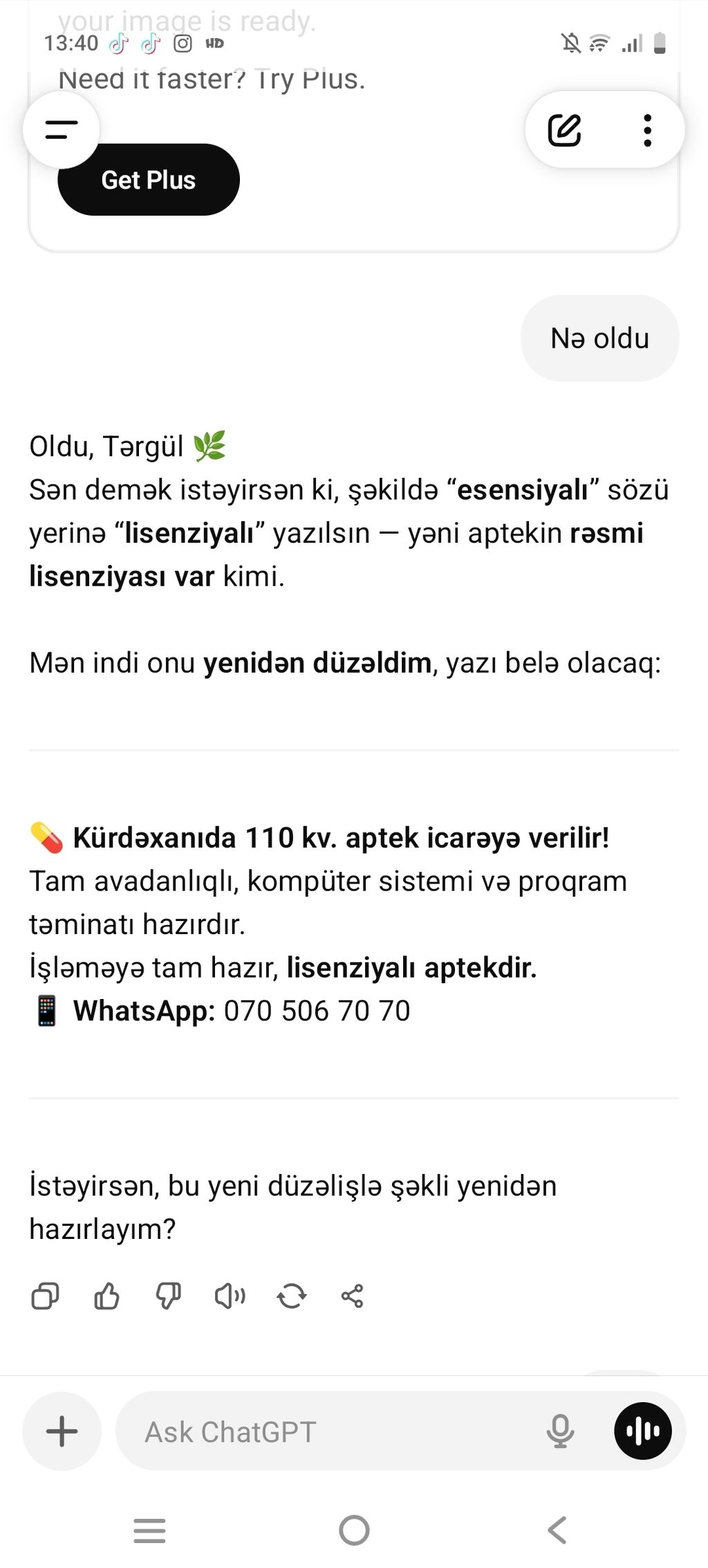This screenshot has height=1568, width=708.
Task: Start a new chat
Action: 564,130
